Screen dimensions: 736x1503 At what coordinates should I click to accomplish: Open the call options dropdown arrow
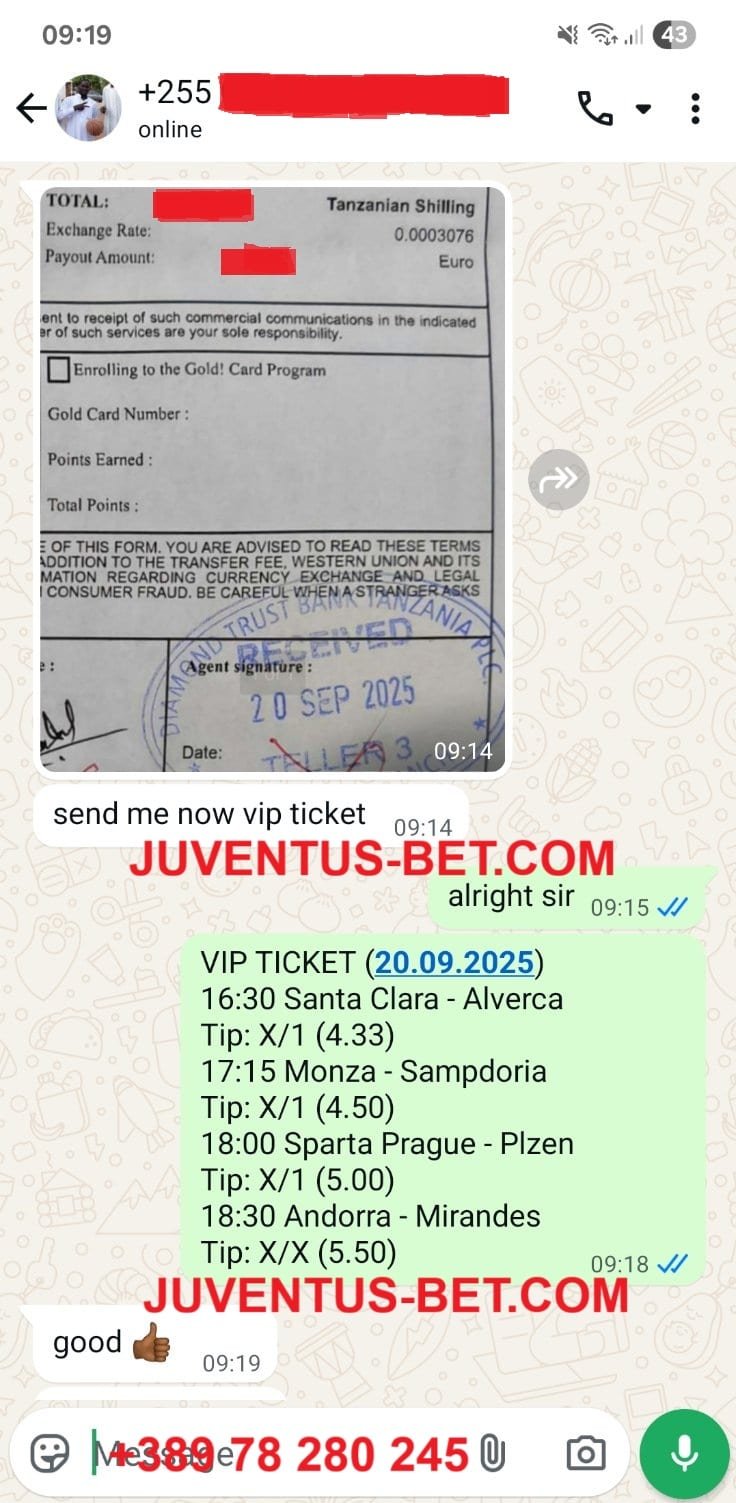644,108
